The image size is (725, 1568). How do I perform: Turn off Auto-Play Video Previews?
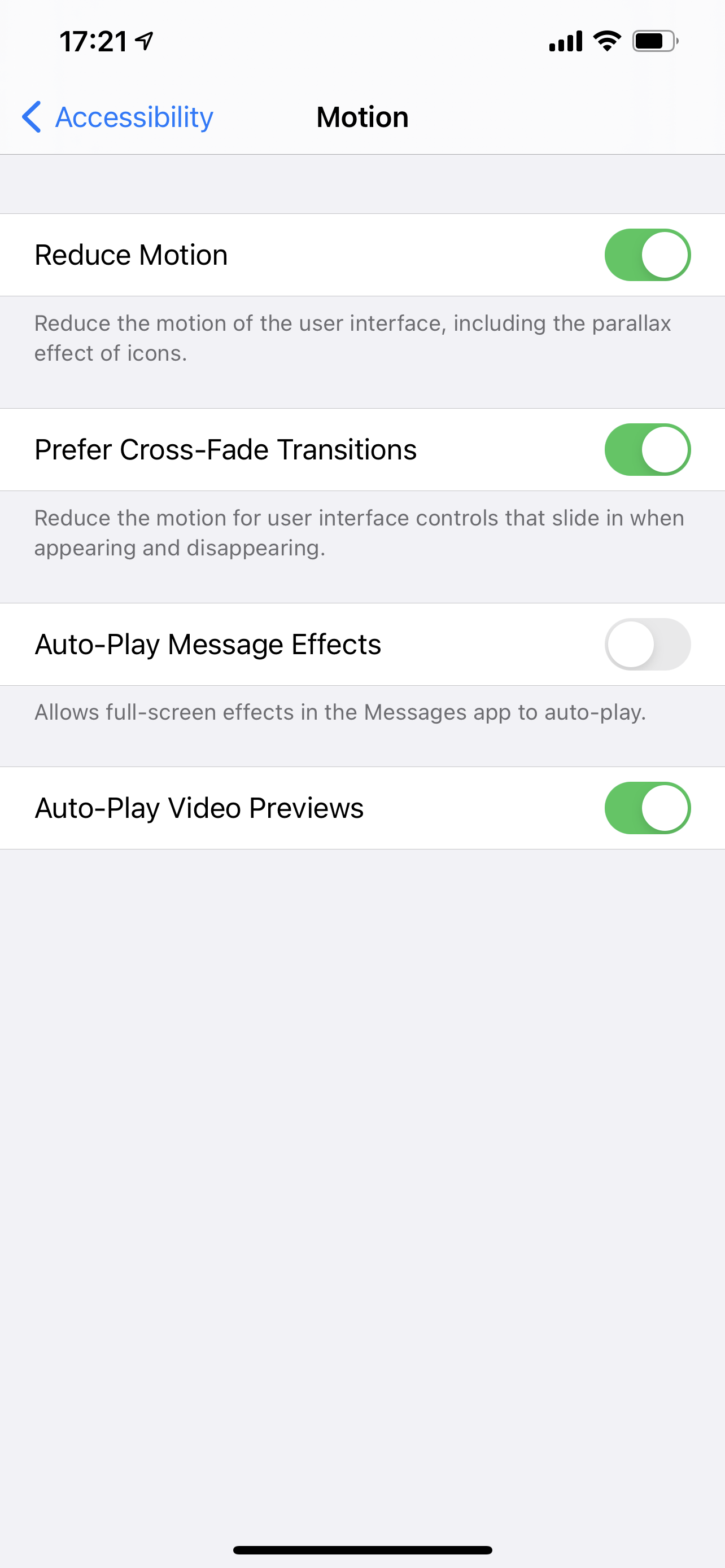pyautogui.click(x=647, y=808)
